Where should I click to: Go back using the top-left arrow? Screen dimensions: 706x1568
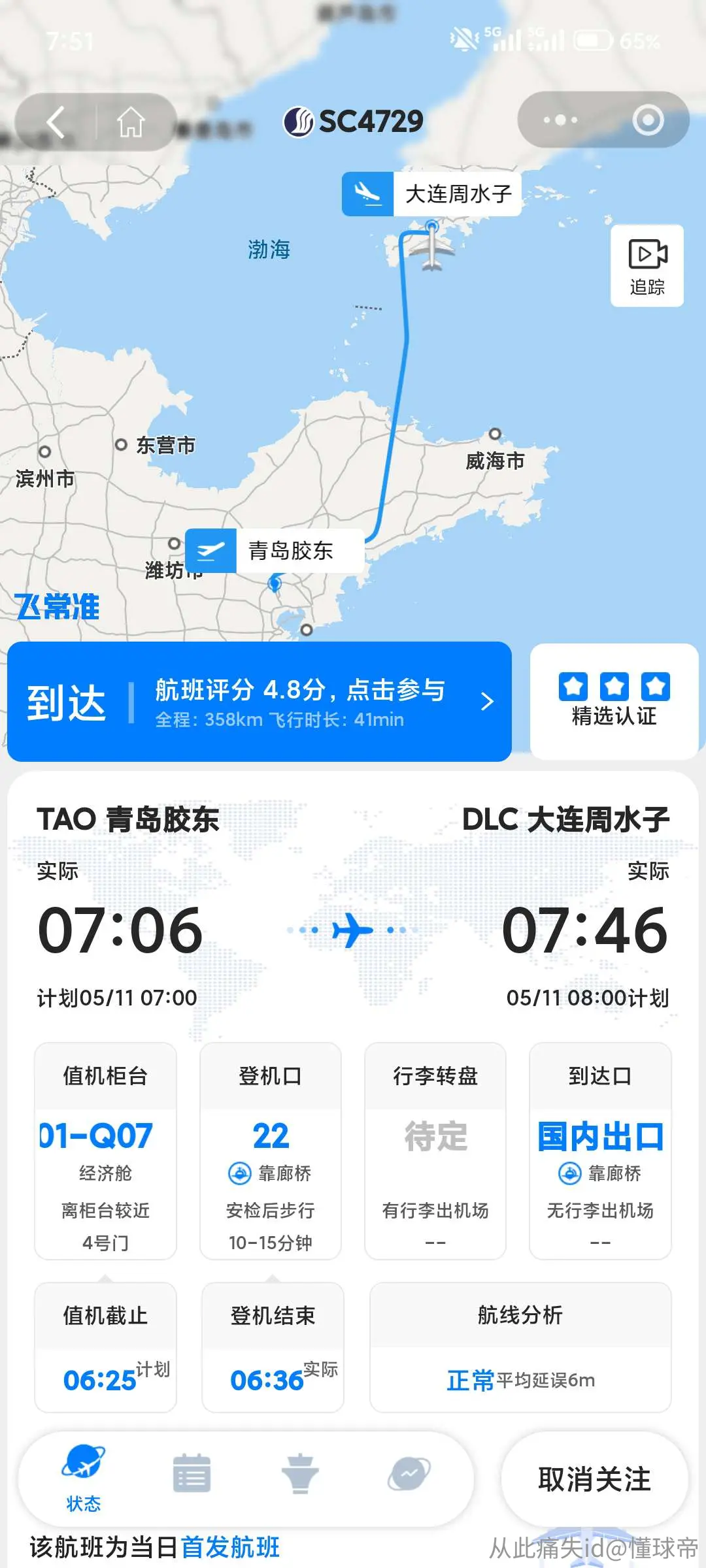[x=56, y=122]
